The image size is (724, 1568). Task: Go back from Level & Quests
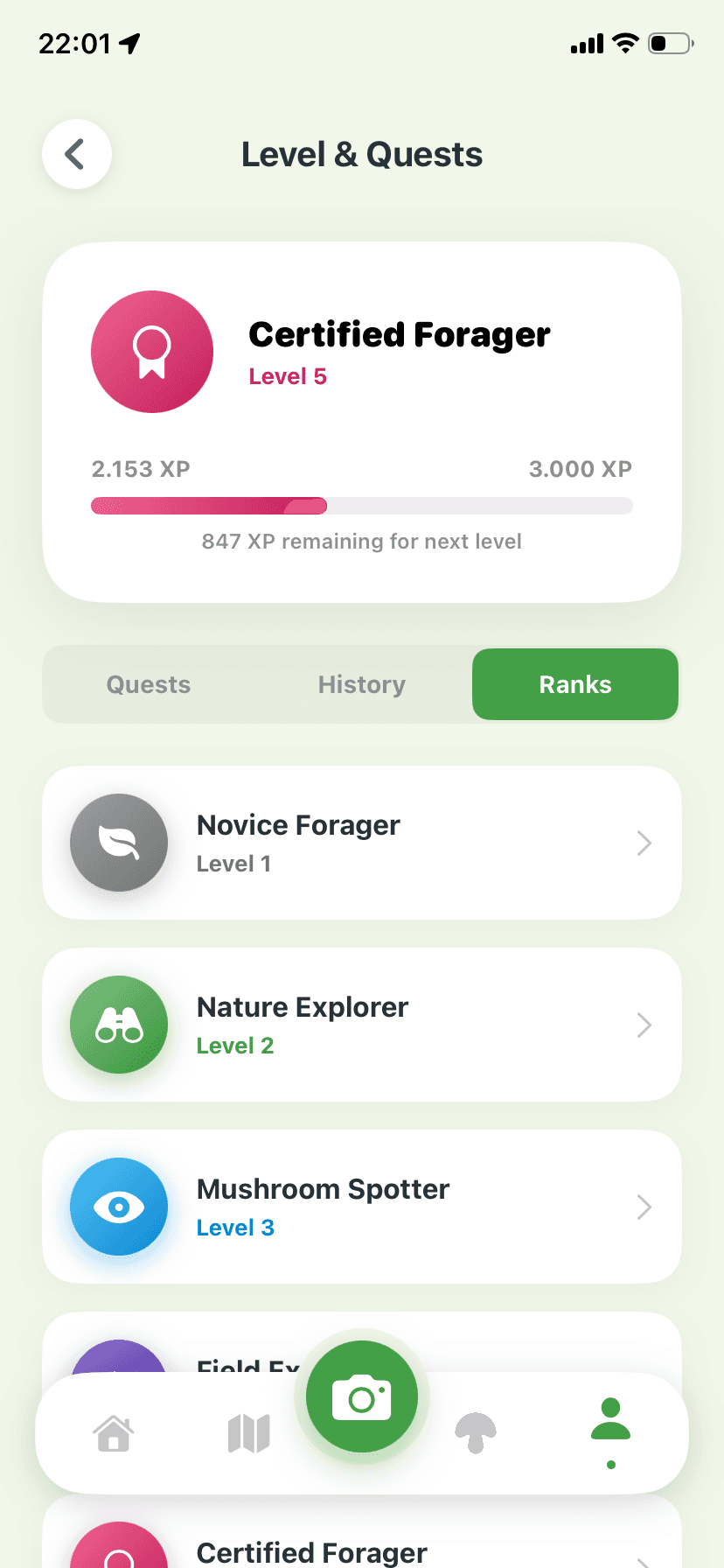click(77, 154)
